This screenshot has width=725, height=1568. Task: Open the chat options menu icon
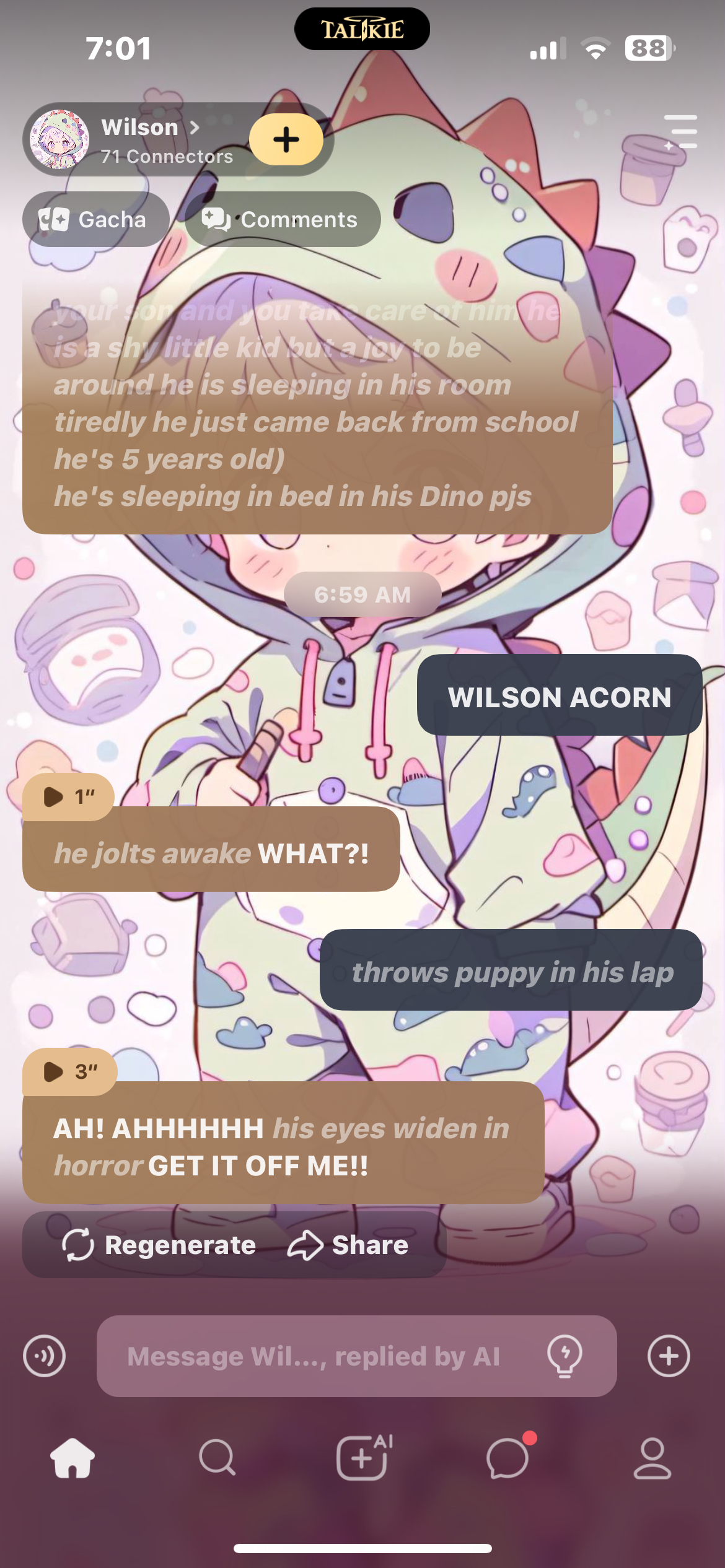point(682,131)
